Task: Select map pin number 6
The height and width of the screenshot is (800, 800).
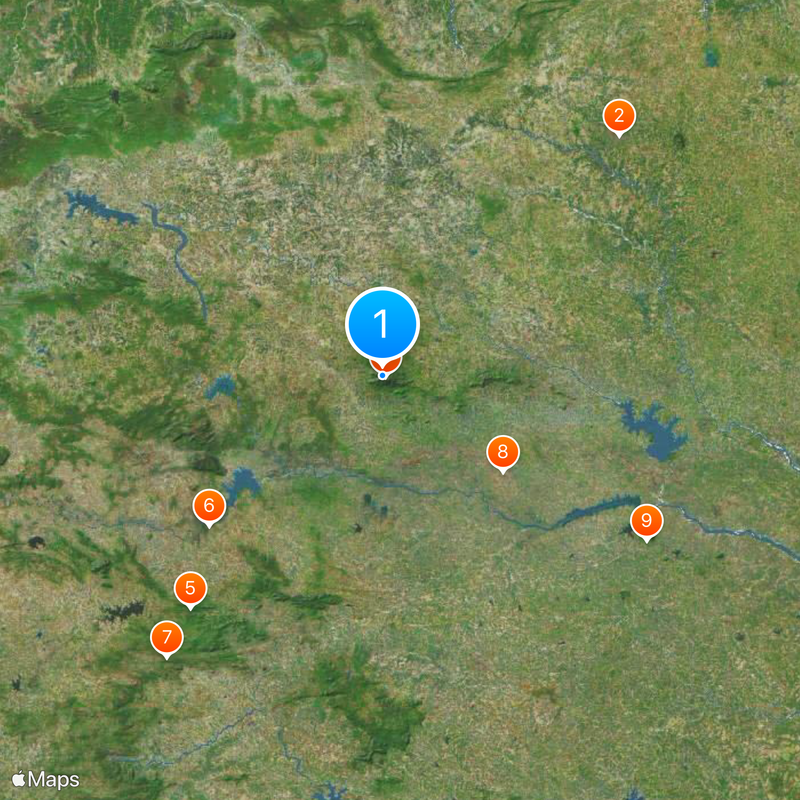Action: (x=209, y=506)
